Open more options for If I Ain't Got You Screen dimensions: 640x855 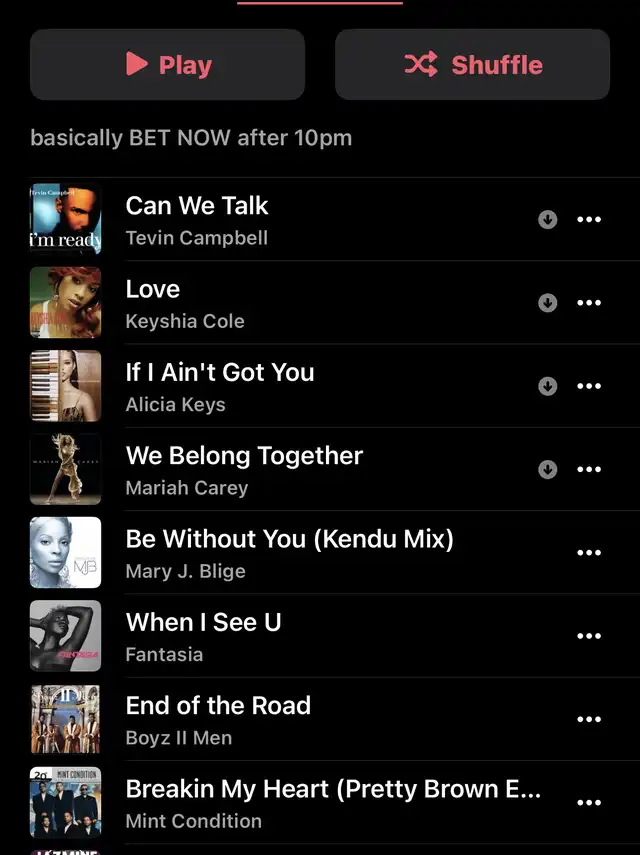pos(590,386)
